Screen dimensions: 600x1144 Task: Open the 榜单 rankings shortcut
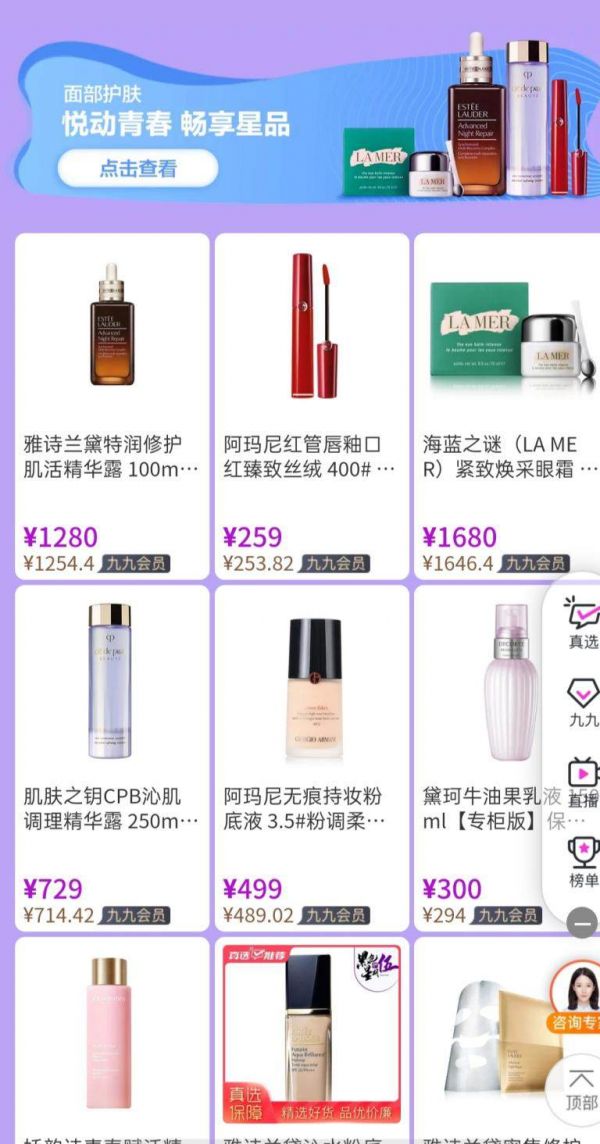point(583,862)
